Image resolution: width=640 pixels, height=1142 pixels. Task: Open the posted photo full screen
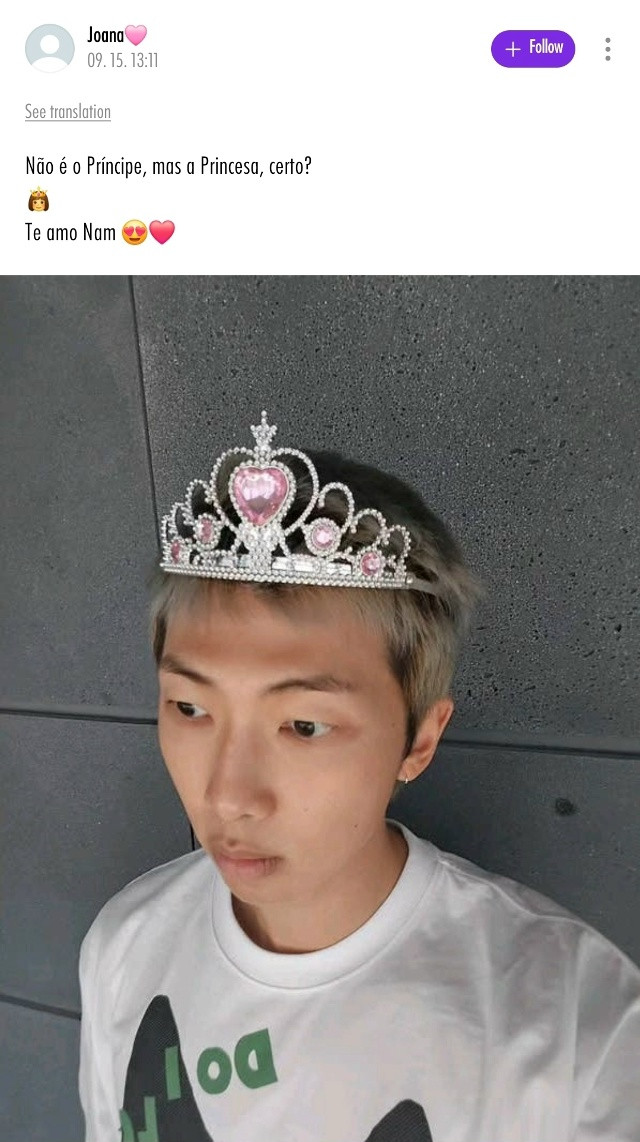[x=320, y=708]
